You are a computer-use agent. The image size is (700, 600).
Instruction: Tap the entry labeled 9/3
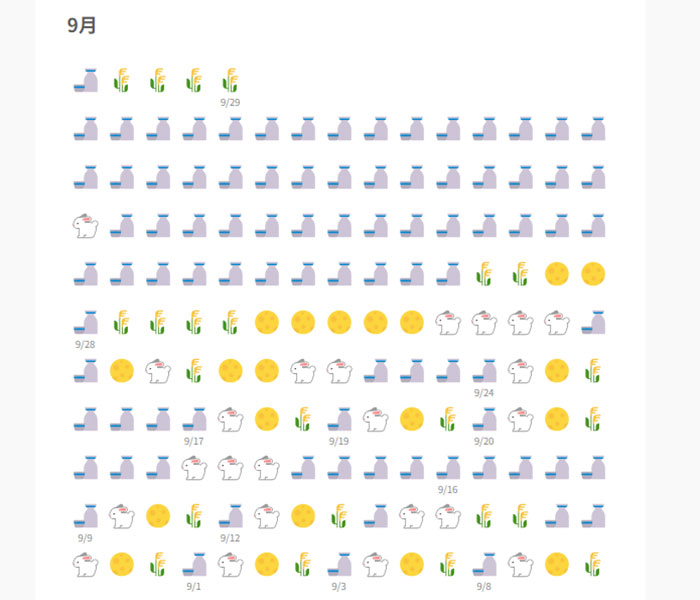339,565
